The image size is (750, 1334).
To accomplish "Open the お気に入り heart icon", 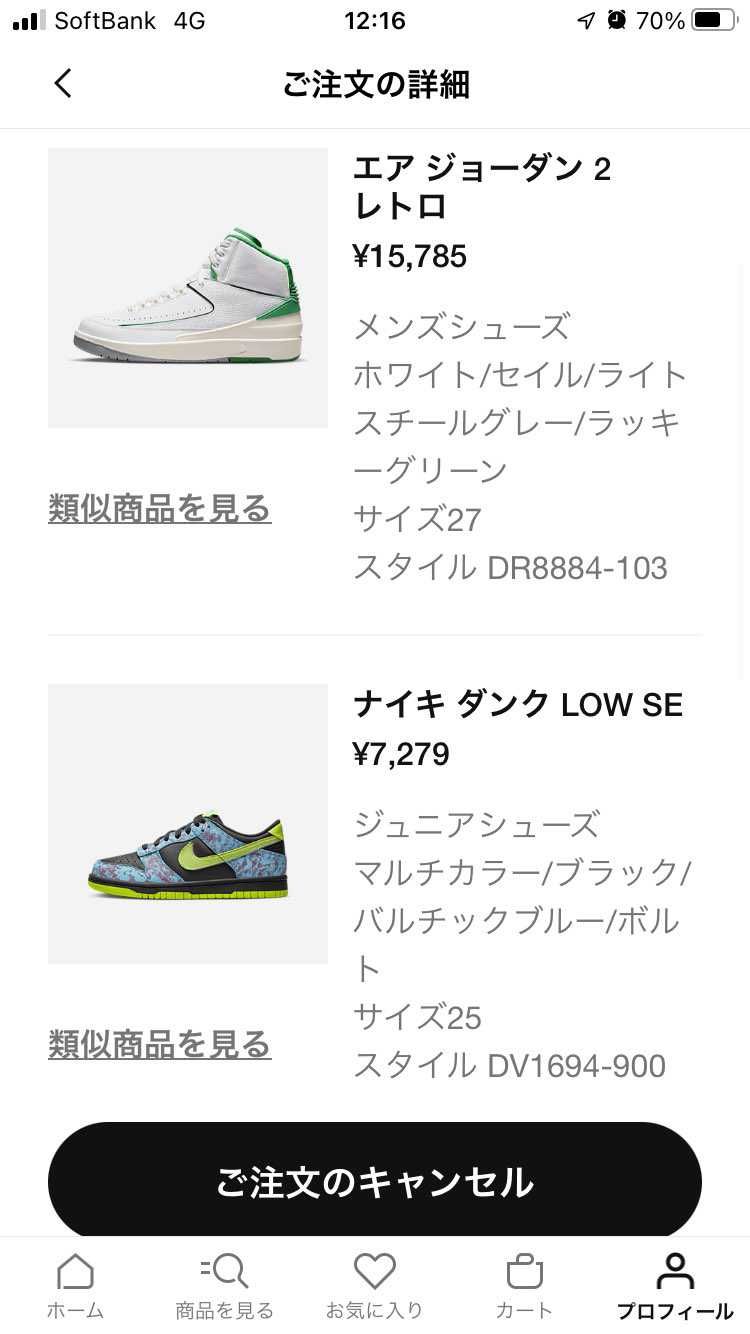I will [374, 1271].
